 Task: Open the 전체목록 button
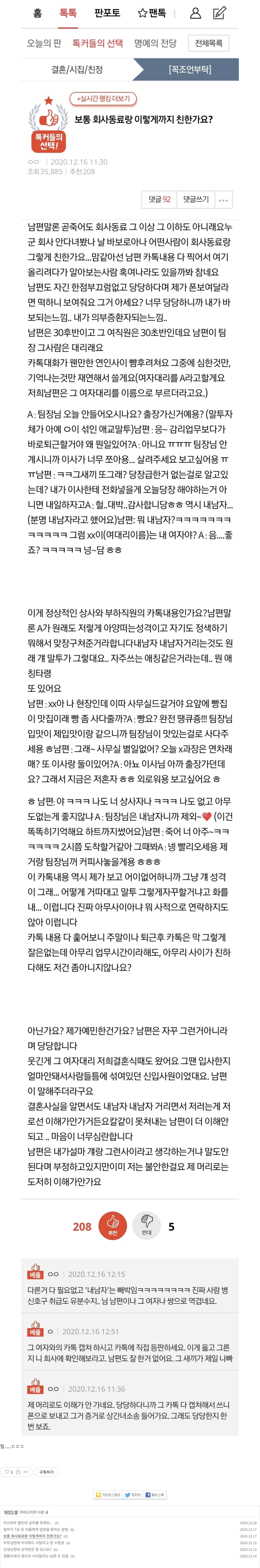pos(209,43)
